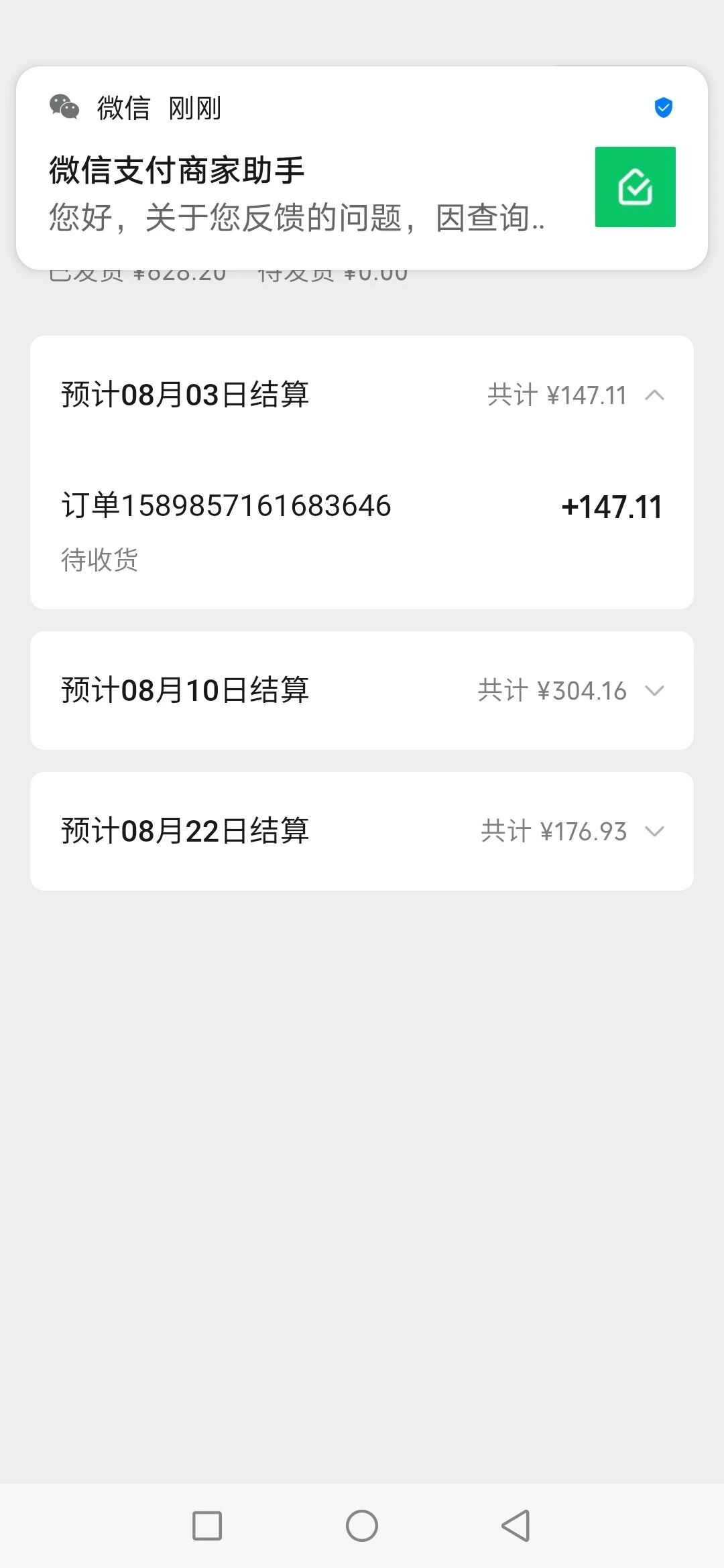Go back using the system back button

pos(516,1526)
